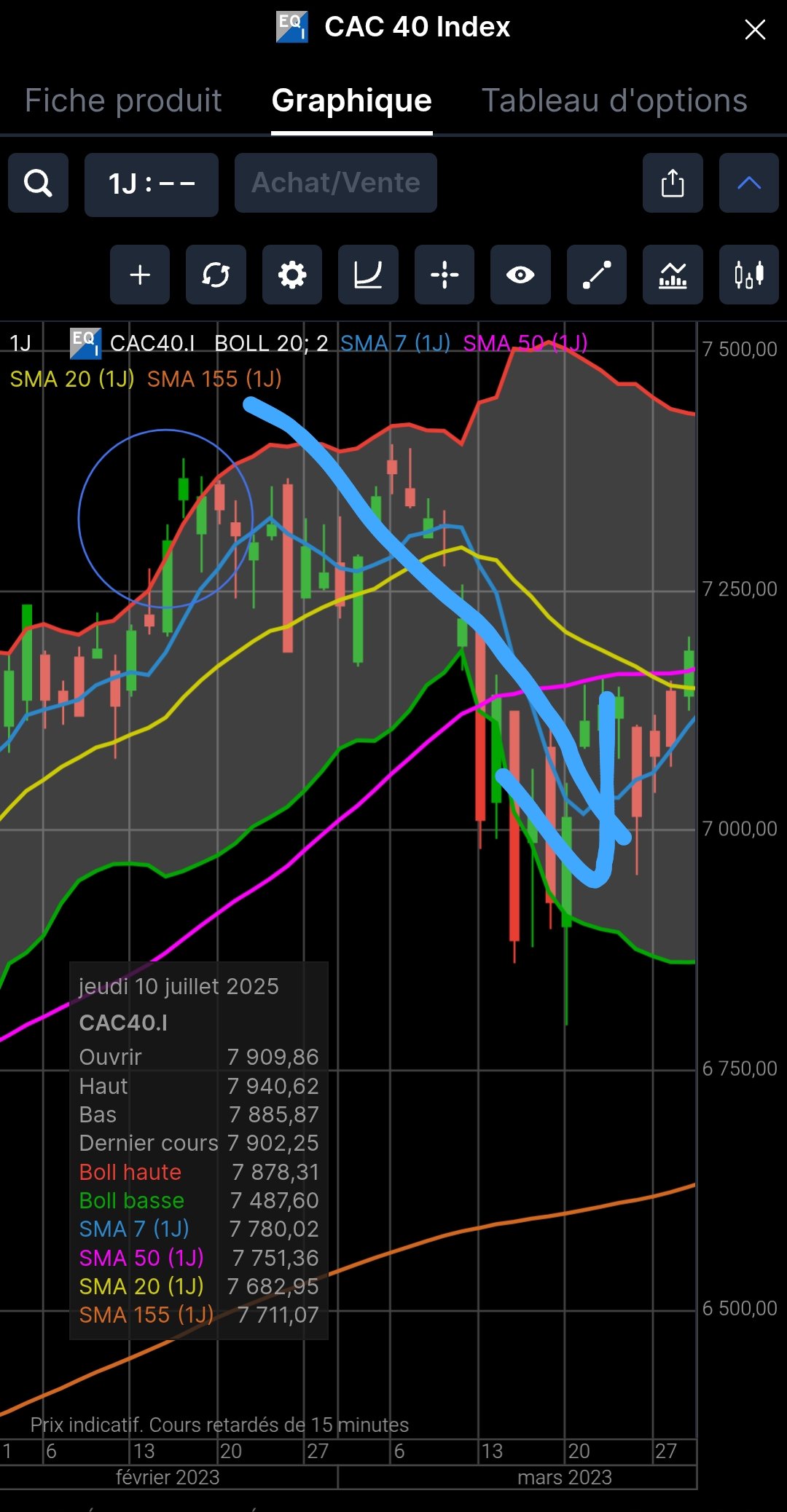Viewport: 787px width, 1512px height.
Task: Open chart settings gear
Action: click(292, 275)
